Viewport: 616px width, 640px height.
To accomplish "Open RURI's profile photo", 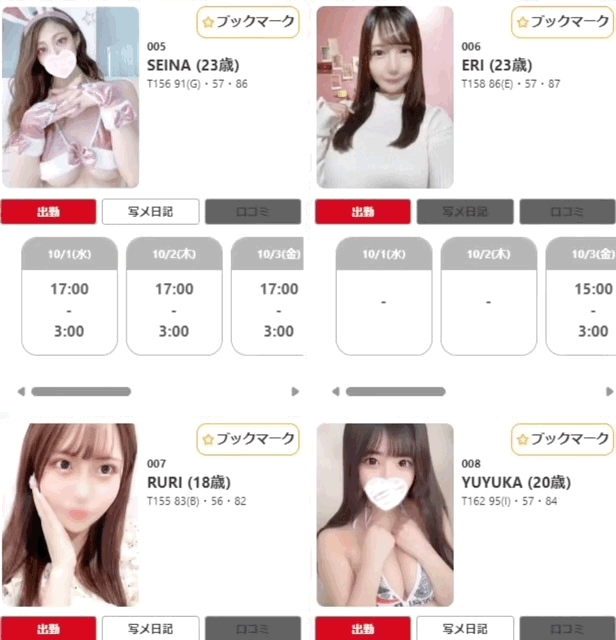I will (x=71, y=514).
